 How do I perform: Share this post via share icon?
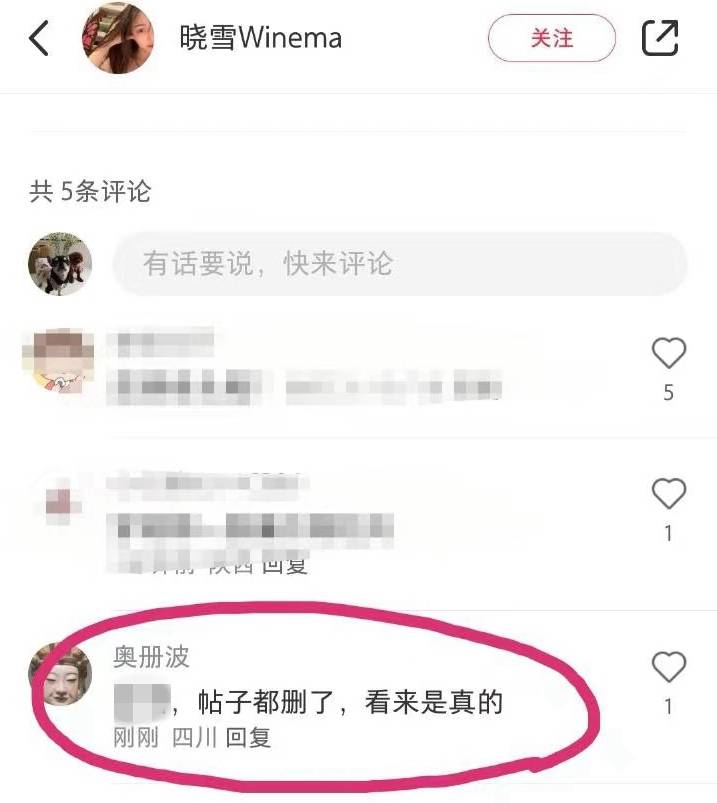tap(660, 39)
